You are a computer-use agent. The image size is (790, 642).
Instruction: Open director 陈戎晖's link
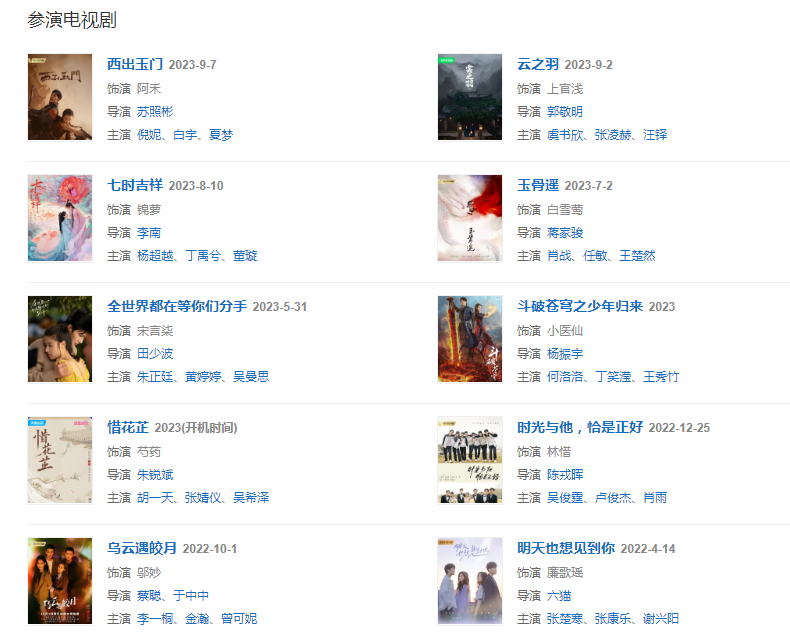point(564,474)
